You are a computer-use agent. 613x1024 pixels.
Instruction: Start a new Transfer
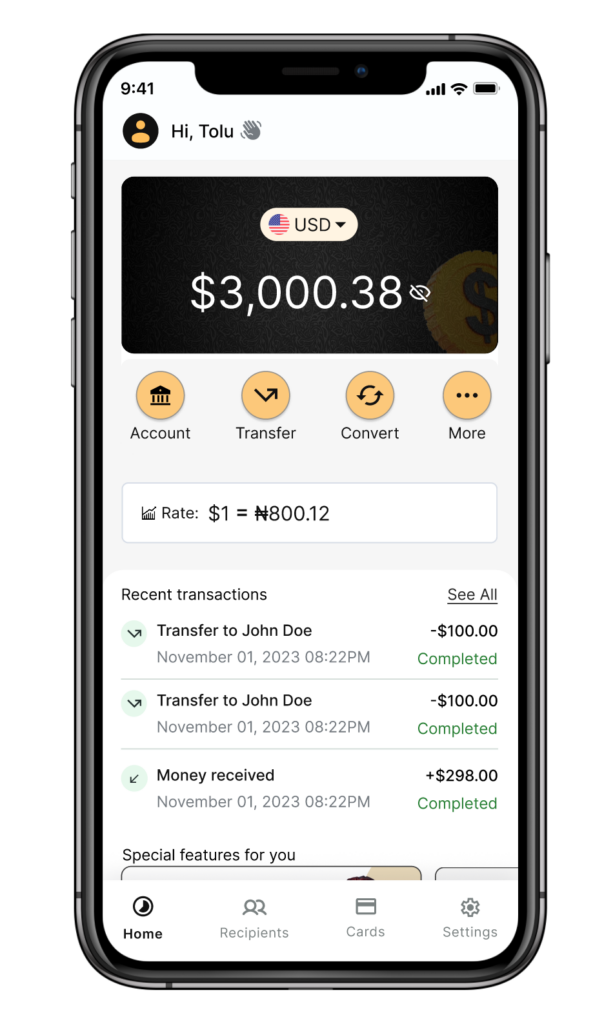266,396
